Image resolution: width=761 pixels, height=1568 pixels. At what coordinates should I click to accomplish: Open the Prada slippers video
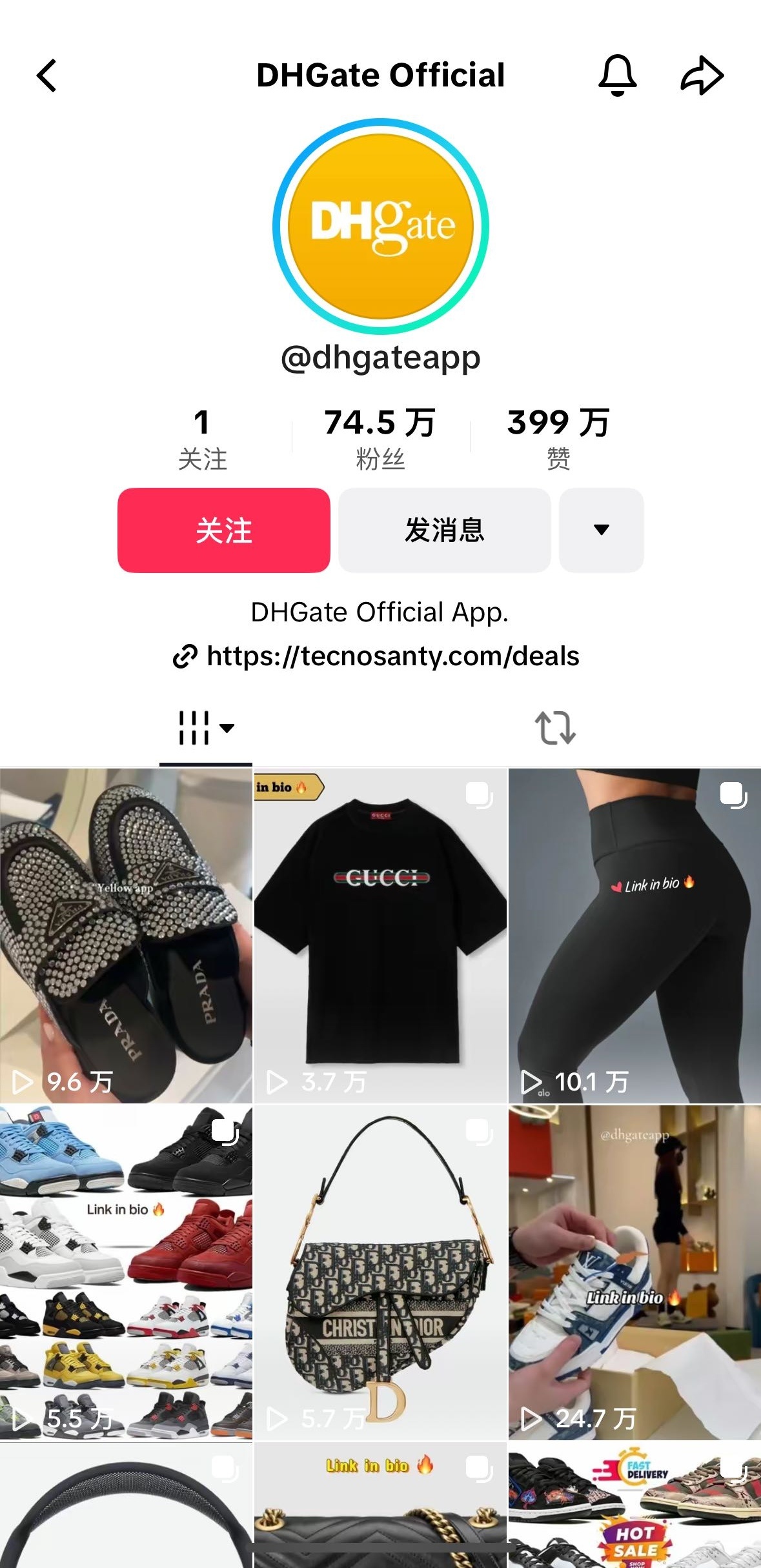pyautogui.click(x=126, y=936)
